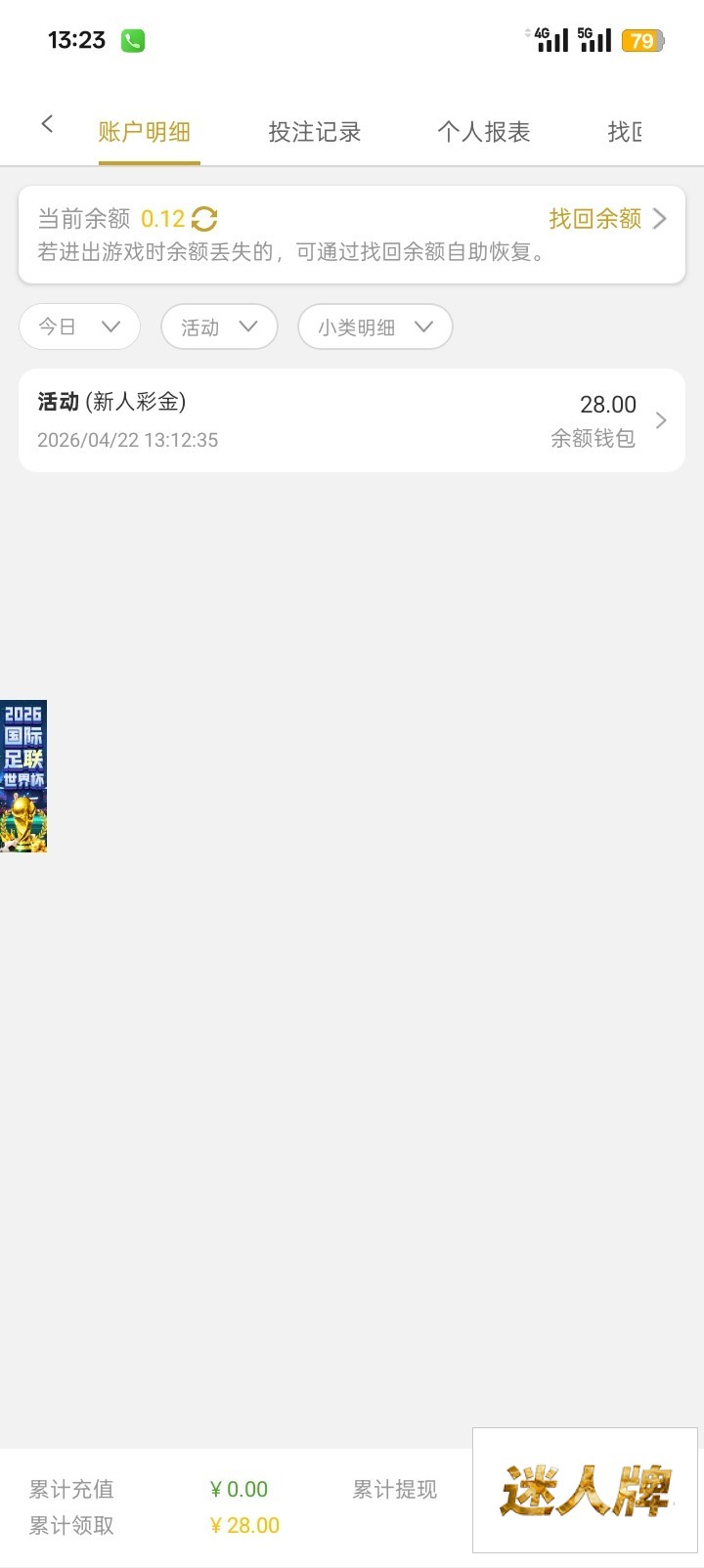Viewport: 704px width, 1568px height.
Task: Select the 账户明细 tab
Action: tap(145, 132)
